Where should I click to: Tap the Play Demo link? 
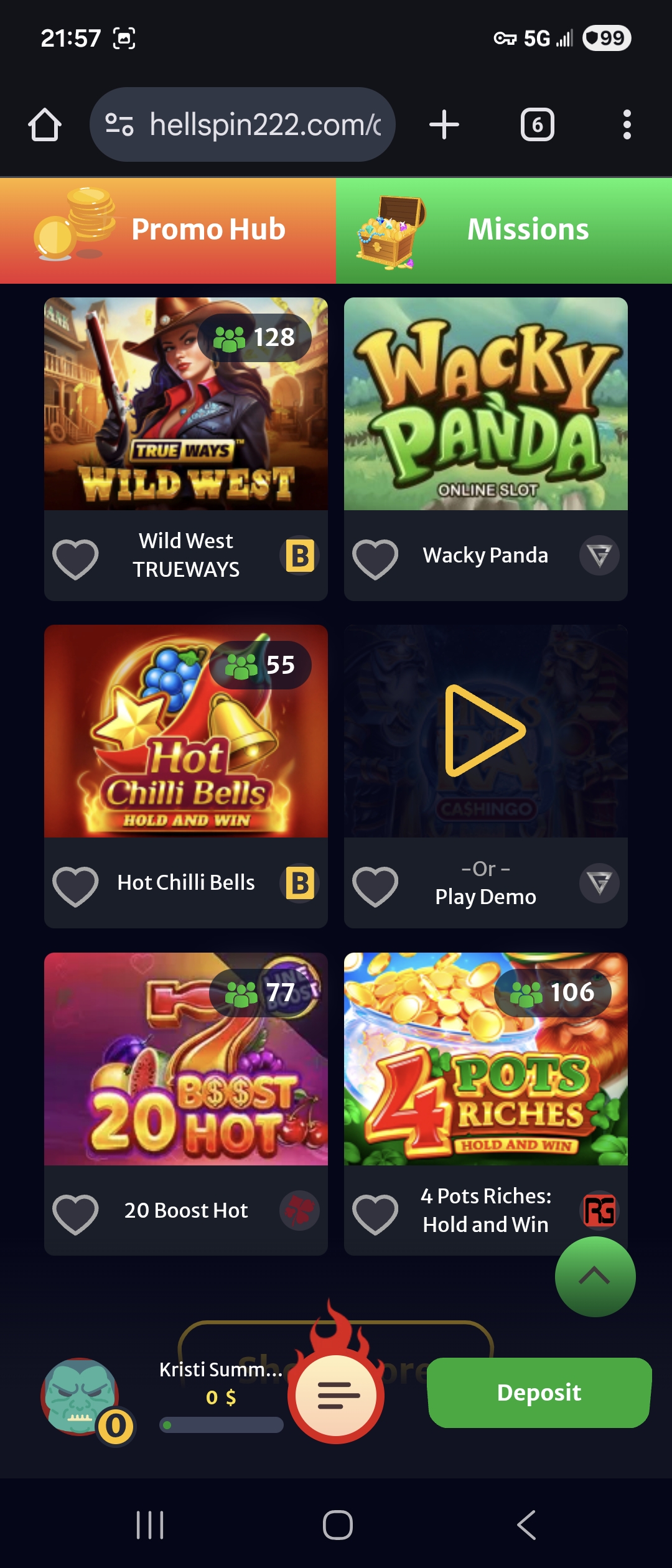485,897
